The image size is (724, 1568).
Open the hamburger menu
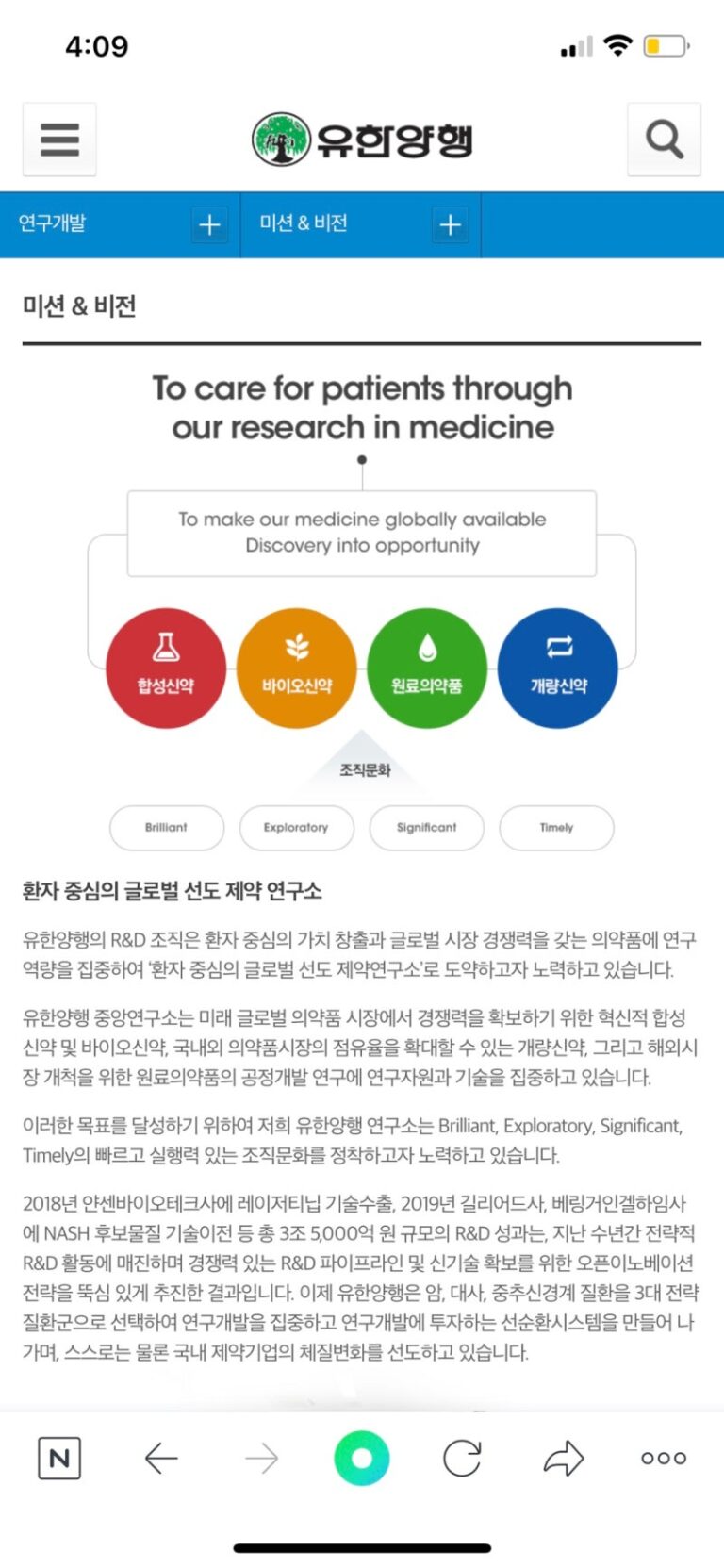59,140
